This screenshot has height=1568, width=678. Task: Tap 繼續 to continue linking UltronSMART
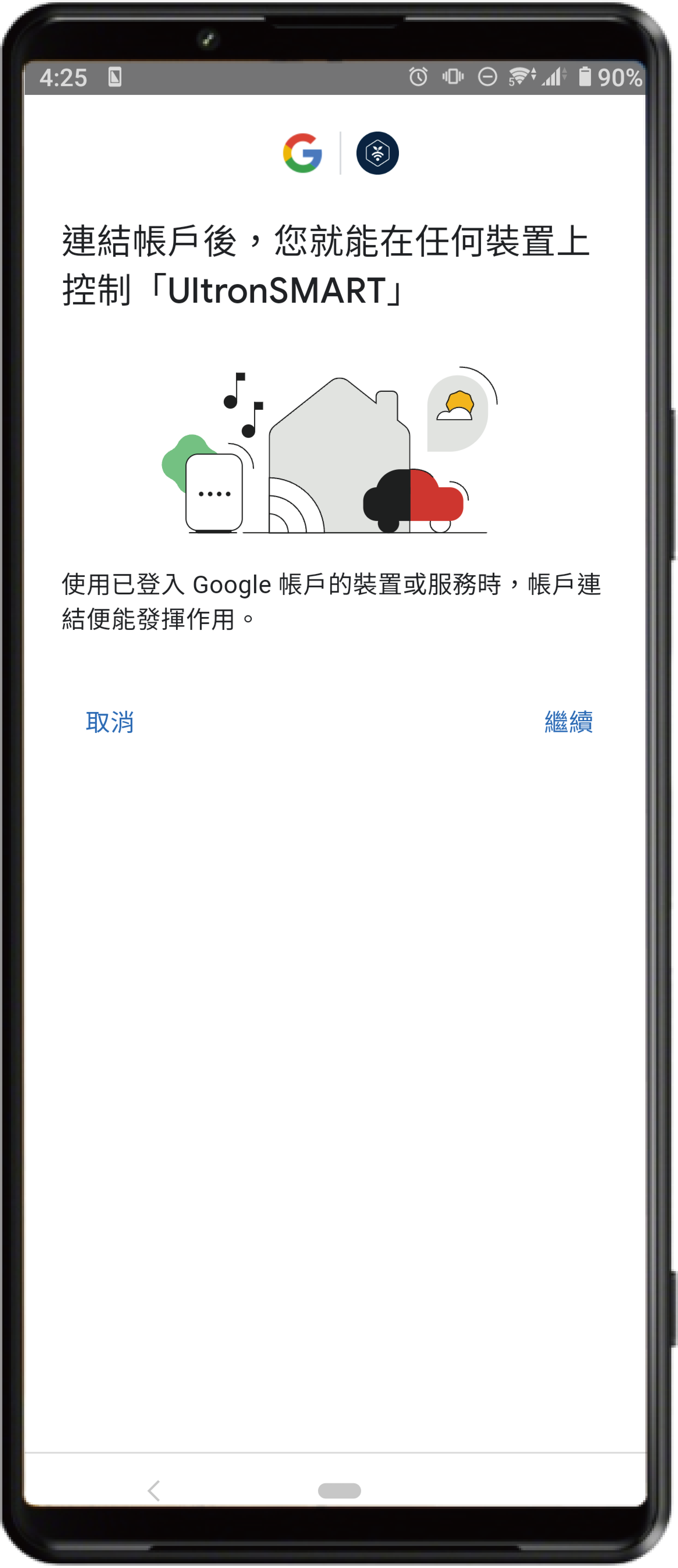click(x=569, y=722)
